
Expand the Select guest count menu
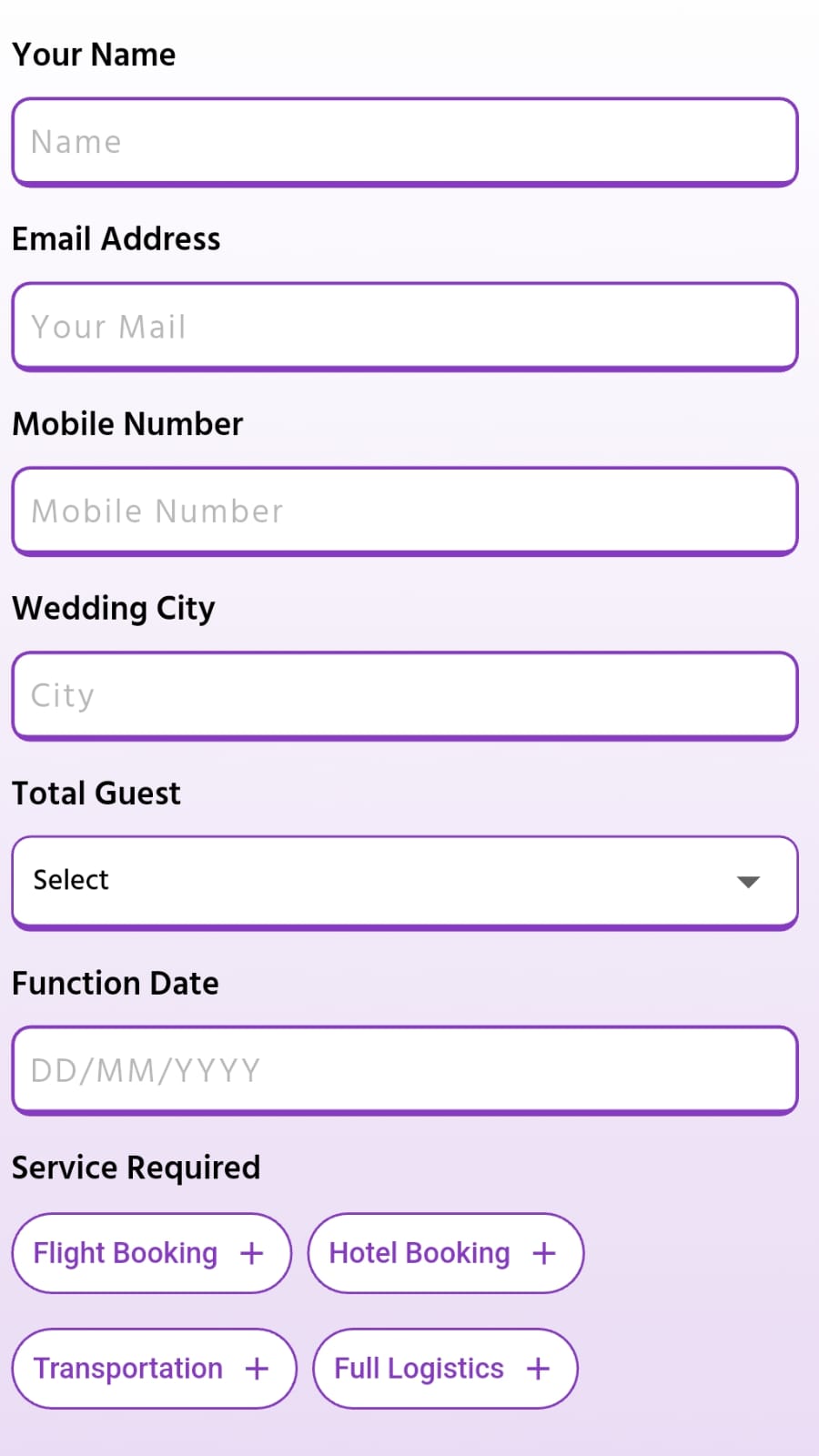[x=405, y=881]
